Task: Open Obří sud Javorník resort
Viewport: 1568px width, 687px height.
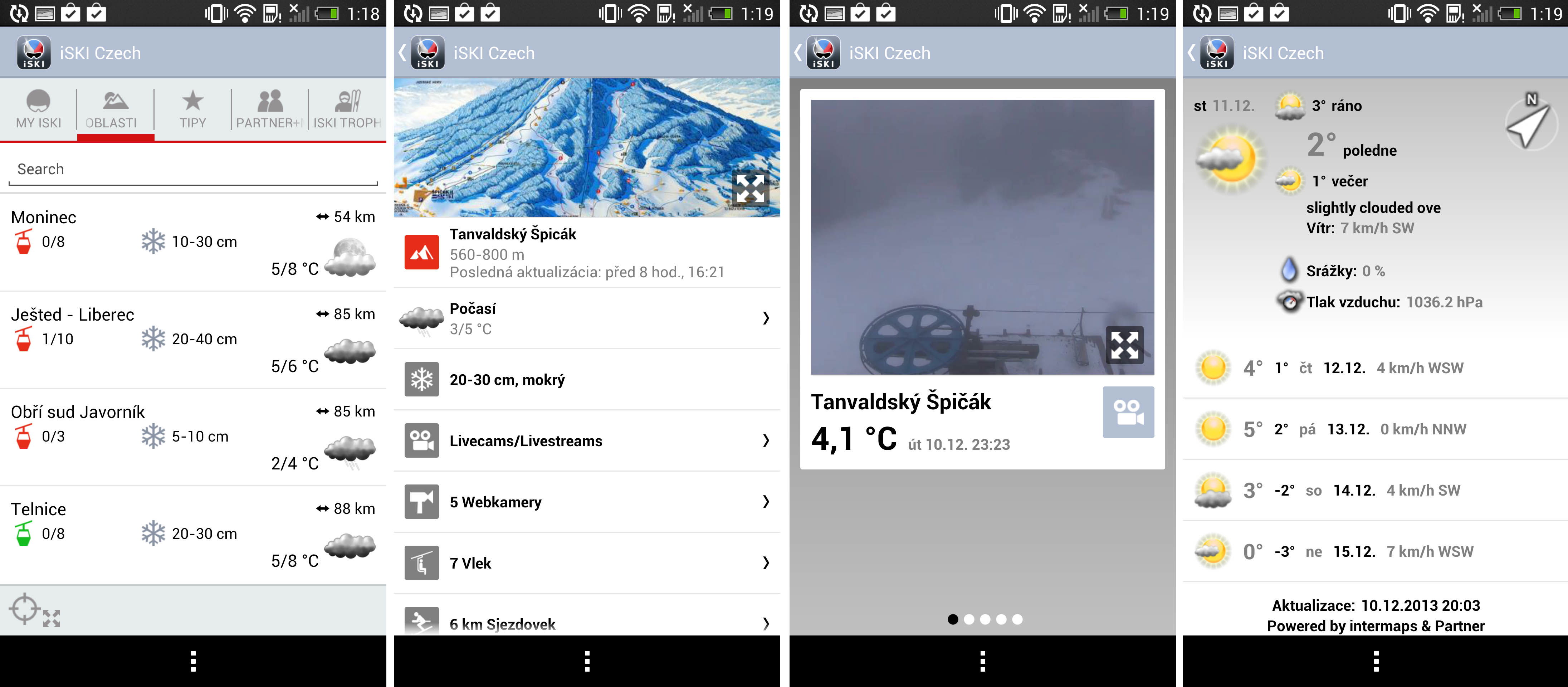Action: coord(192,437)
